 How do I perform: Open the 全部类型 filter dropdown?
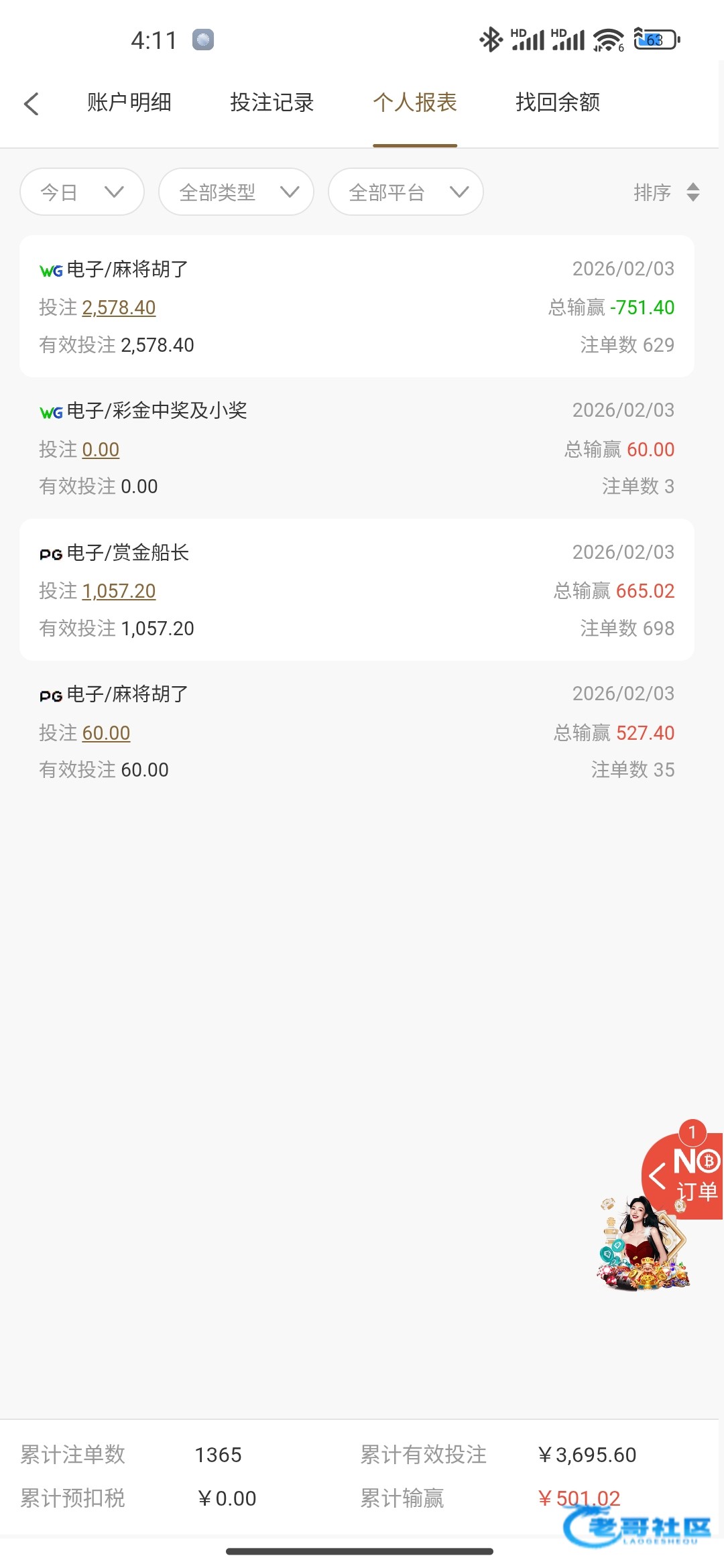pos(236,192)
